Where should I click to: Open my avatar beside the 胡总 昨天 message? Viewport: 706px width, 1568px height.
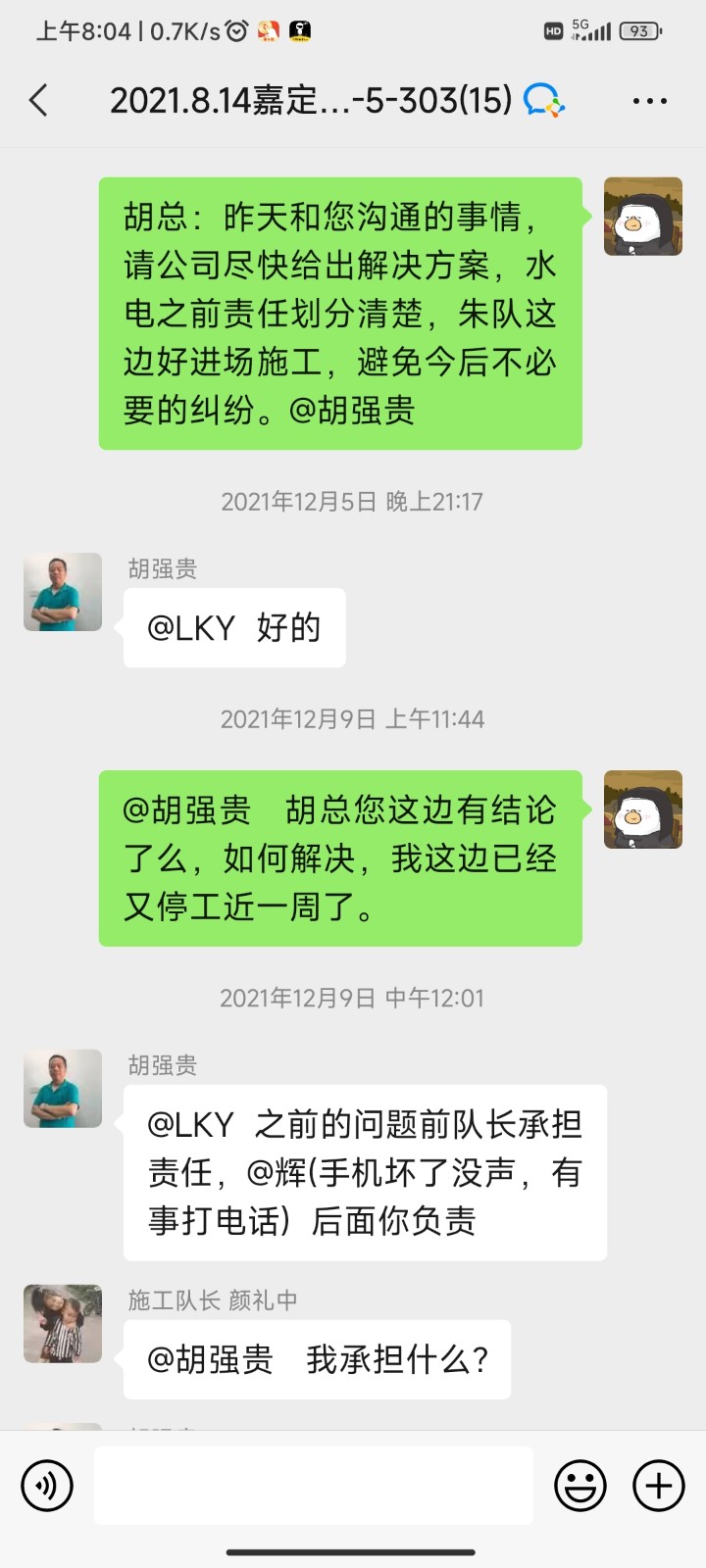(642, 217)
